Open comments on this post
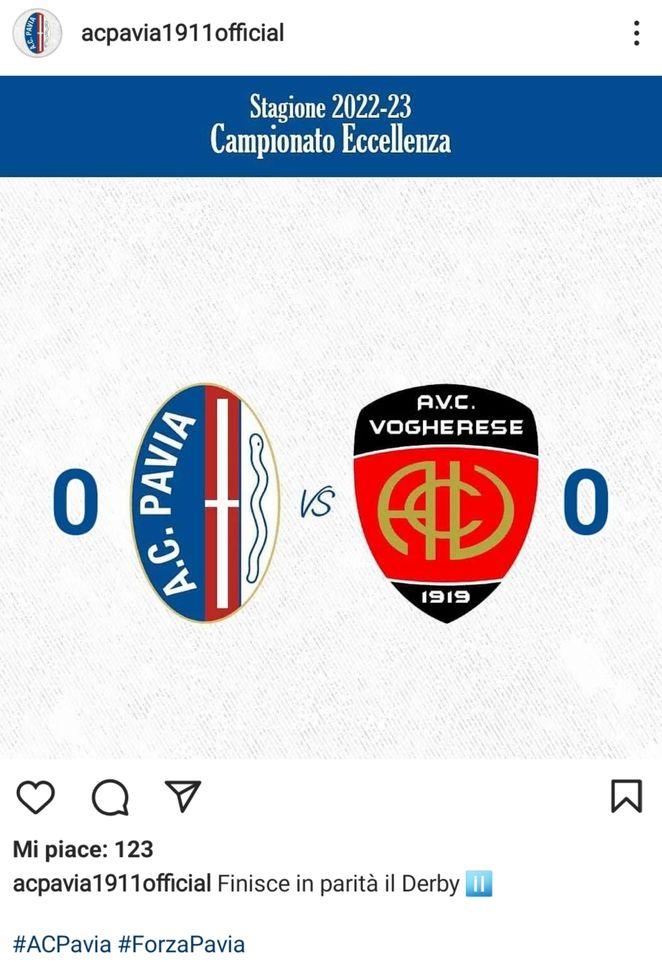Screen dimensions: 662x973 [110, 797]
